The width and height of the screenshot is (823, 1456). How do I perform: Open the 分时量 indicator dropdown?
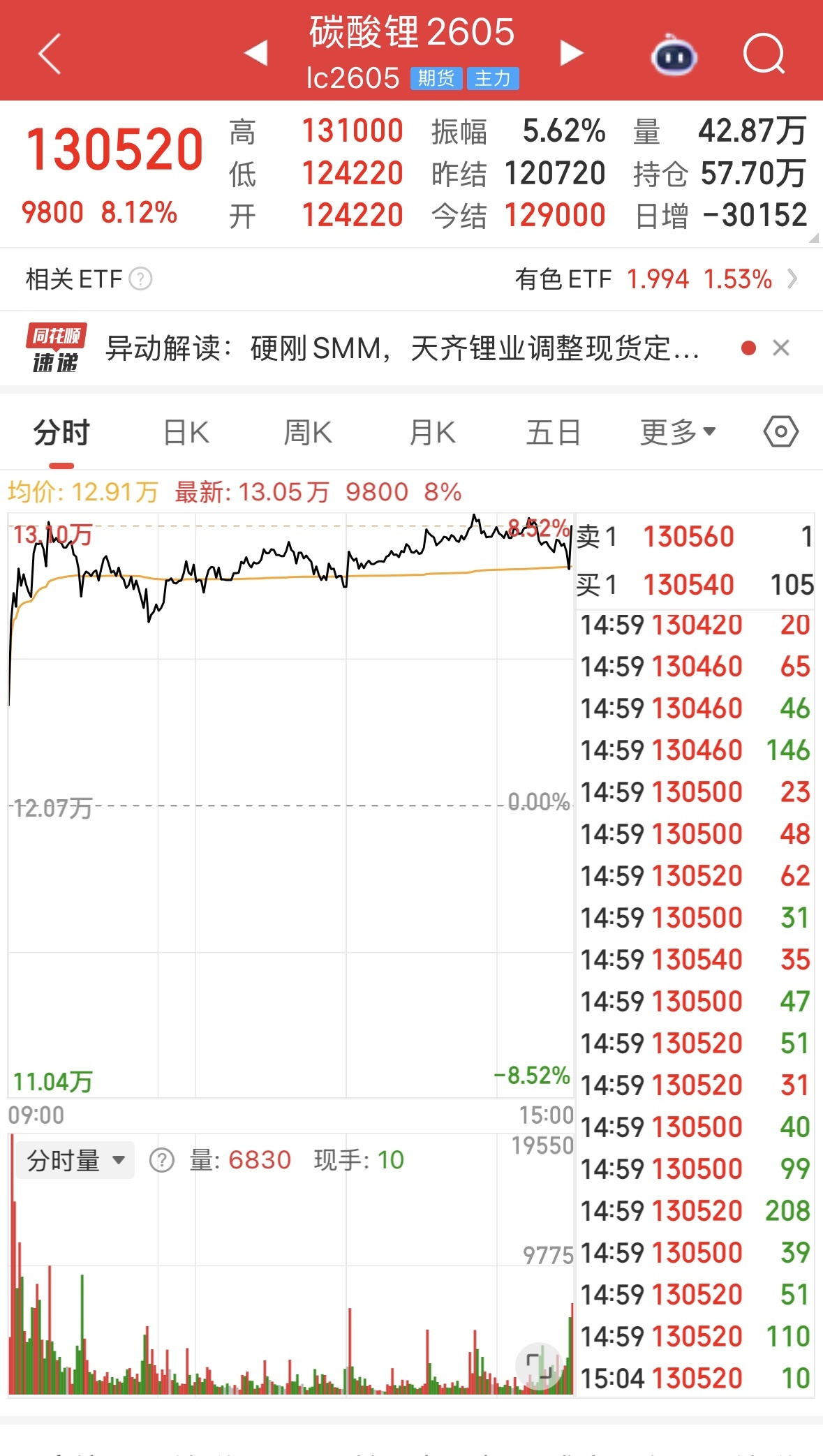75,1160
